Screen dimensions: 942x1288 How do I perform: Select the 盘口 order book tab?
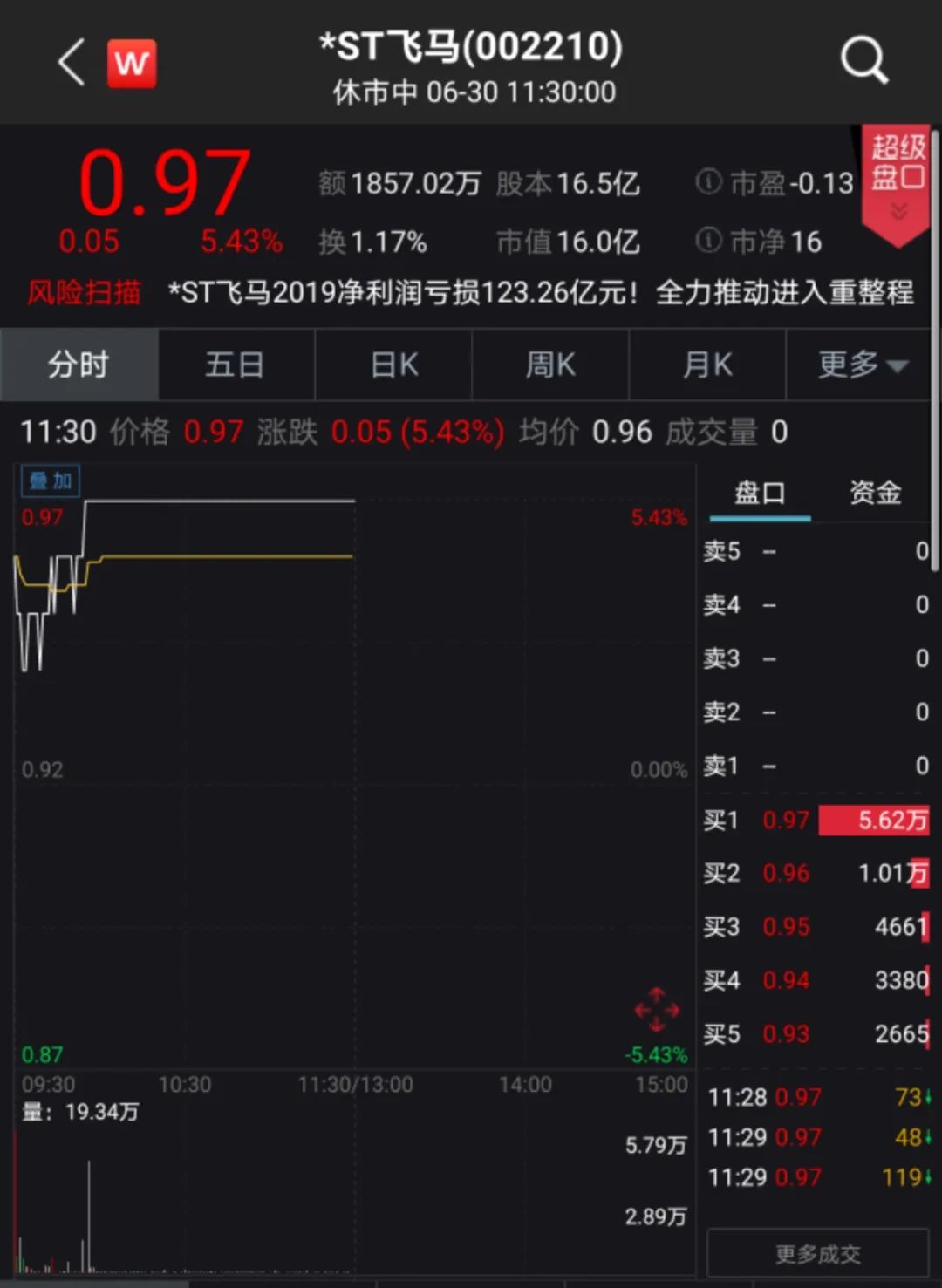(x=760, y=494)
